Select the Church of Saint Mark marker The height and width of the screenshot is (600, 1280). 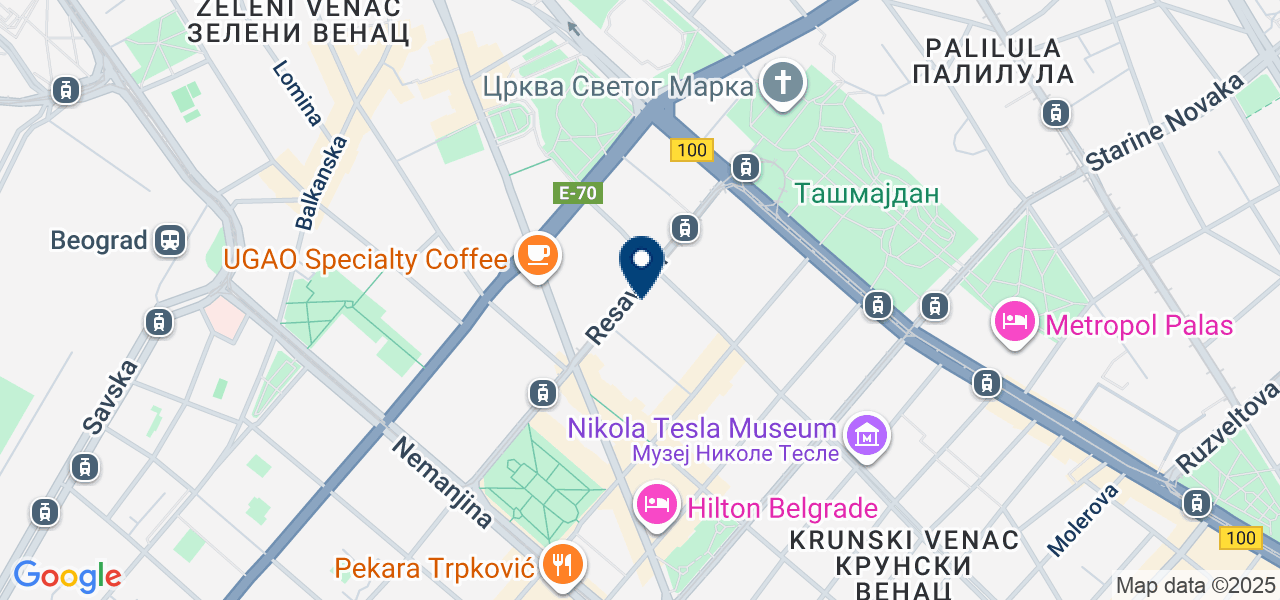[x=783, y=82]
